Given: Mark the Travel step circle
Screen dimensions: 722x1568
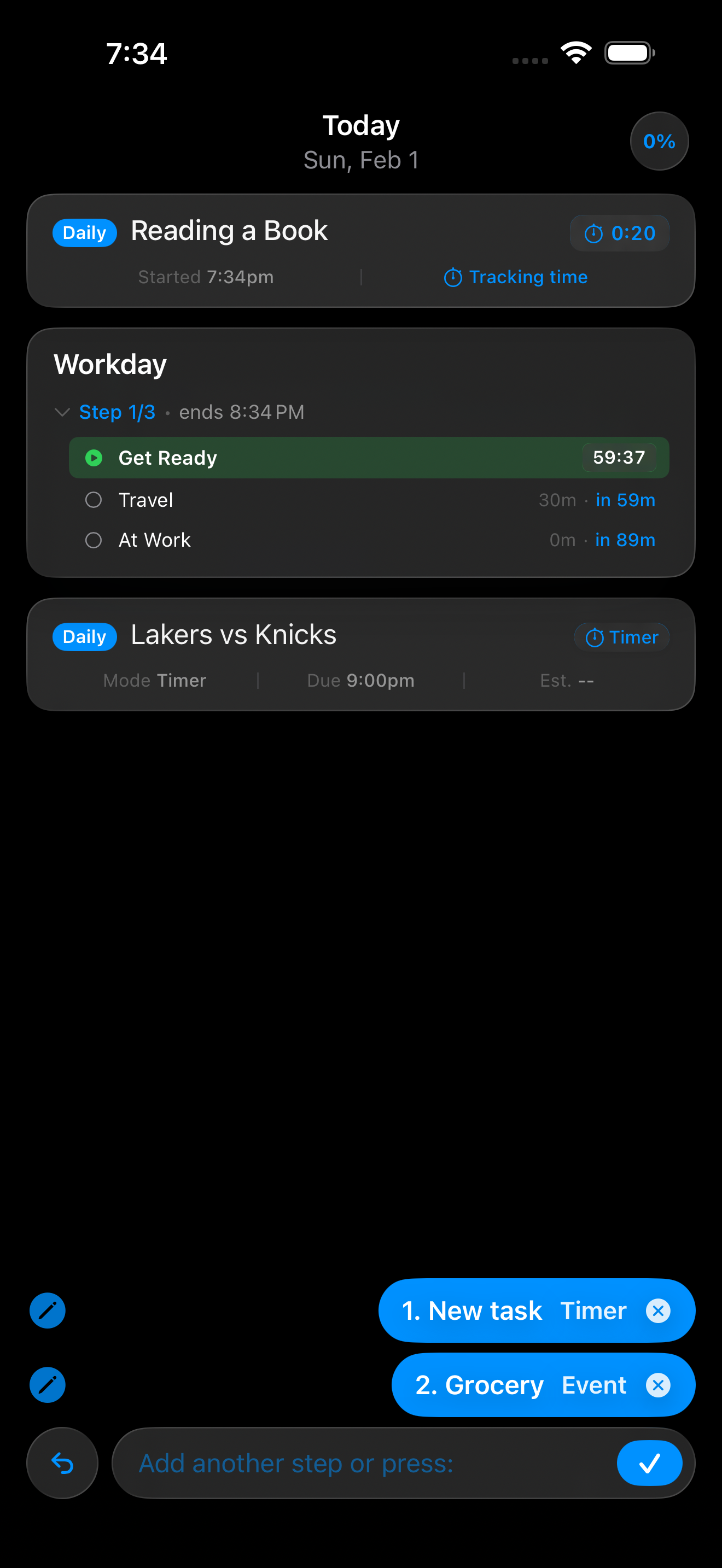Looking at the screenshot, I should 93,500.
